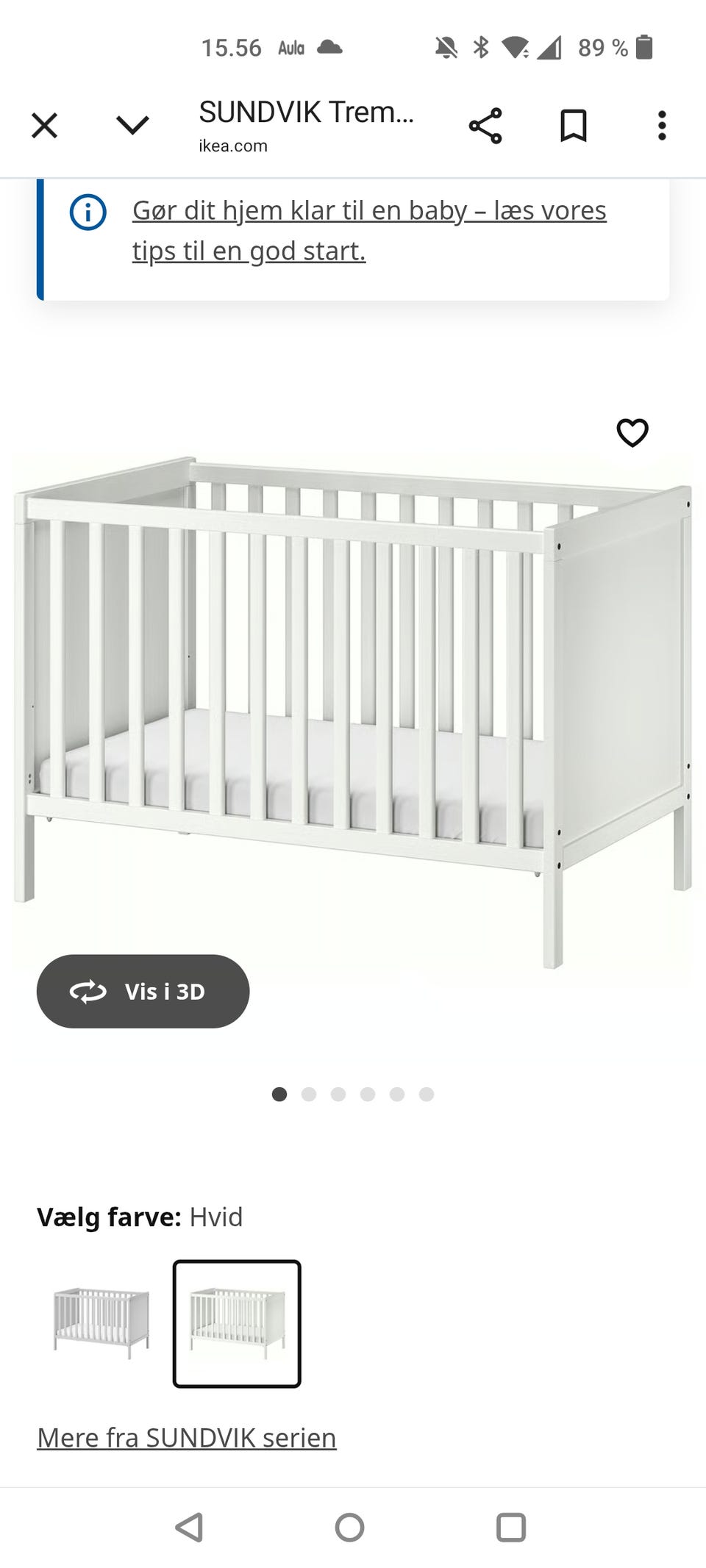Image resolution: width=706 pixels, height=1568 pixels.
Task: Minimize the custom tab with the chevron
Action: point(132,126)
